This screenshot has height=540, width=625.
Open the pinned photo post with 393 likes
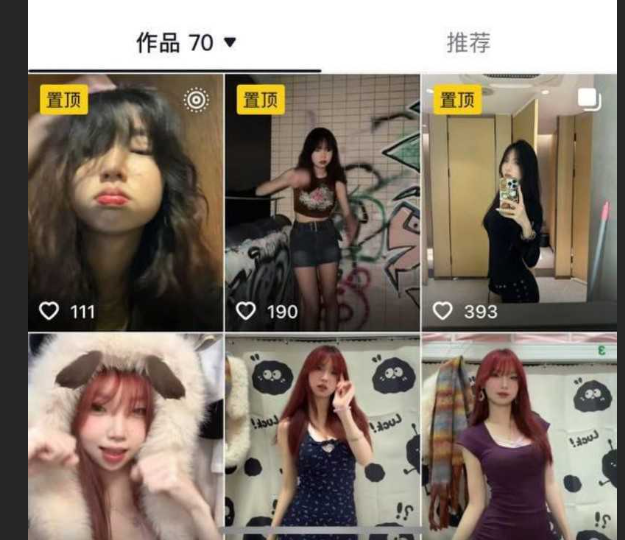[518, 200]
